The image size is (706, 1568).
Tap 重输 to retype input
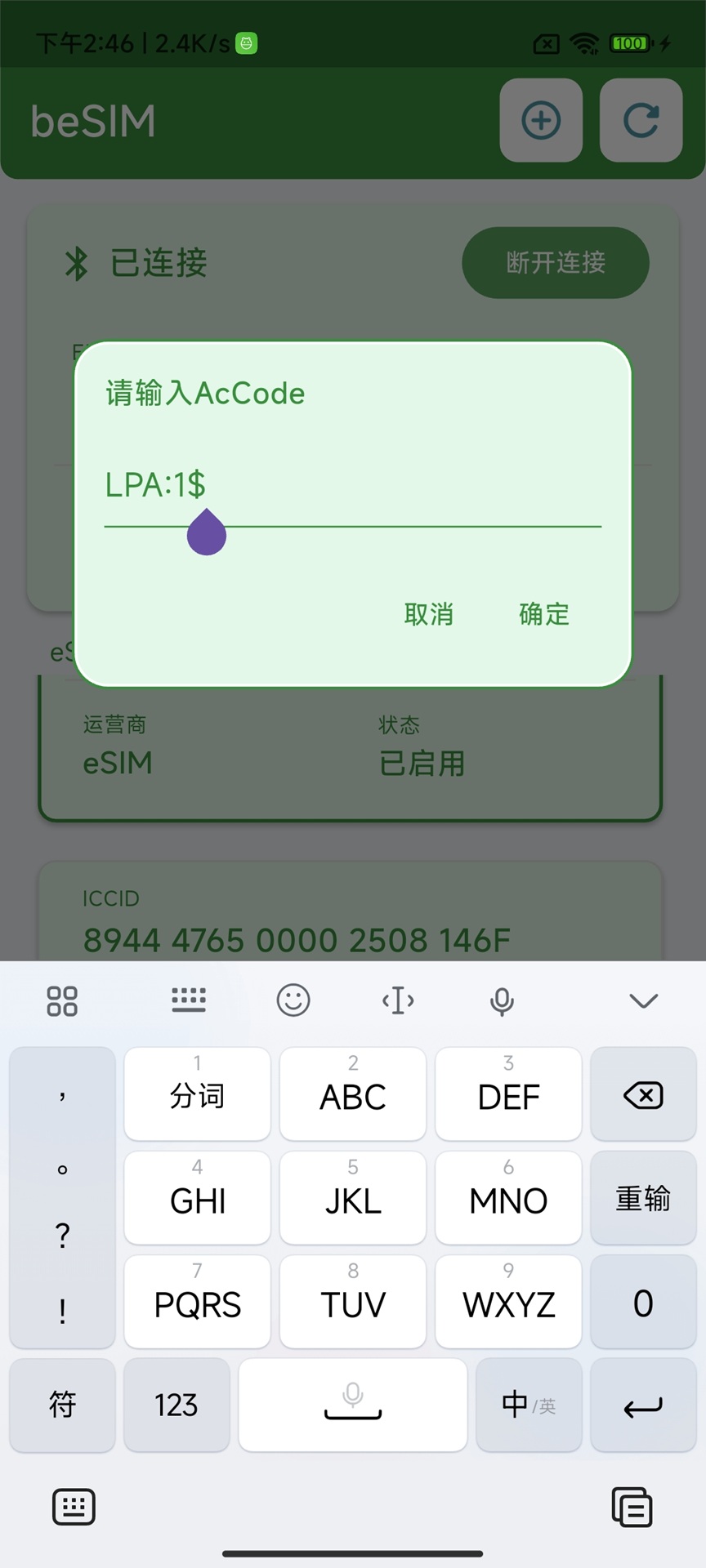coord(643,1198)
